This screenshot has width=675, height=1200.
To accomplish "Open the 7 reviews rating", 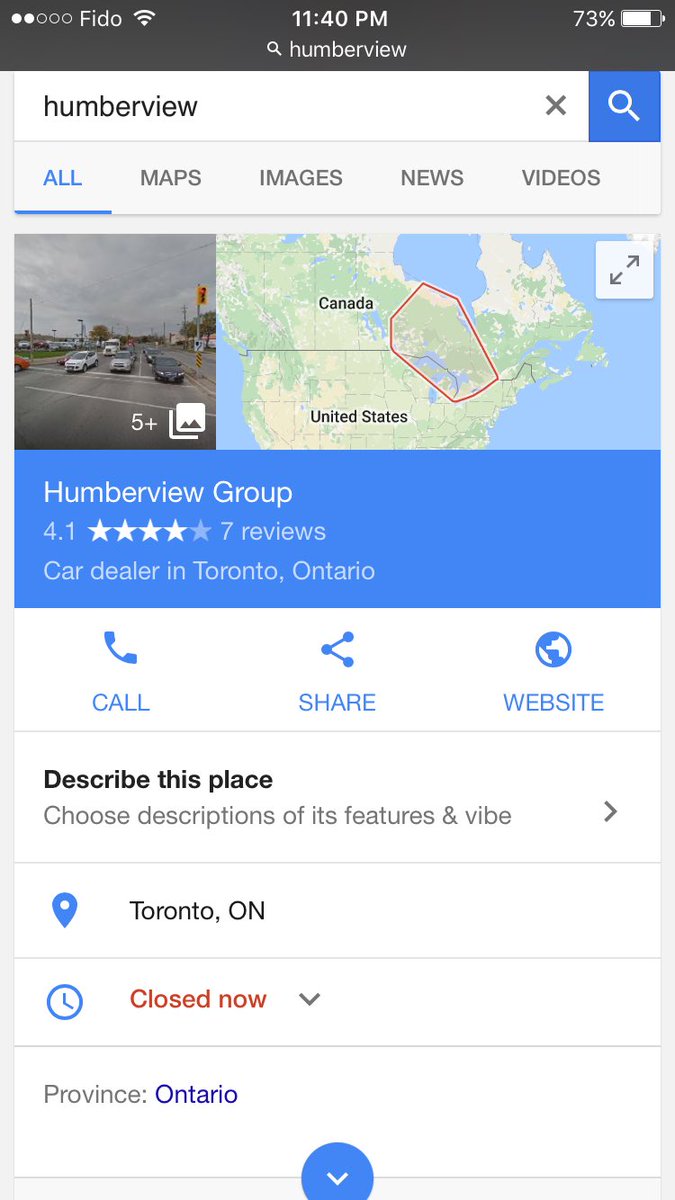I will click(x=273, y=531).
